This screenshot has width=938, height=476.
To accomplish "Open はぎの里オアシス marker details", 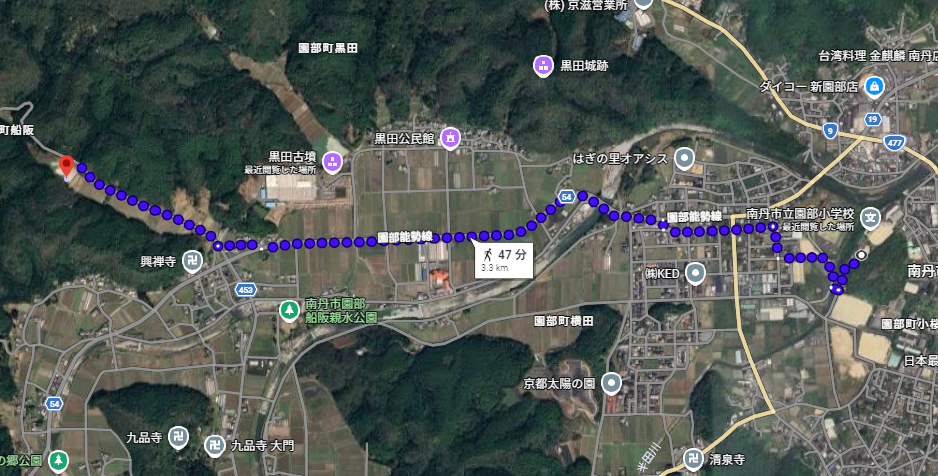I will click(x=684, y=157).
